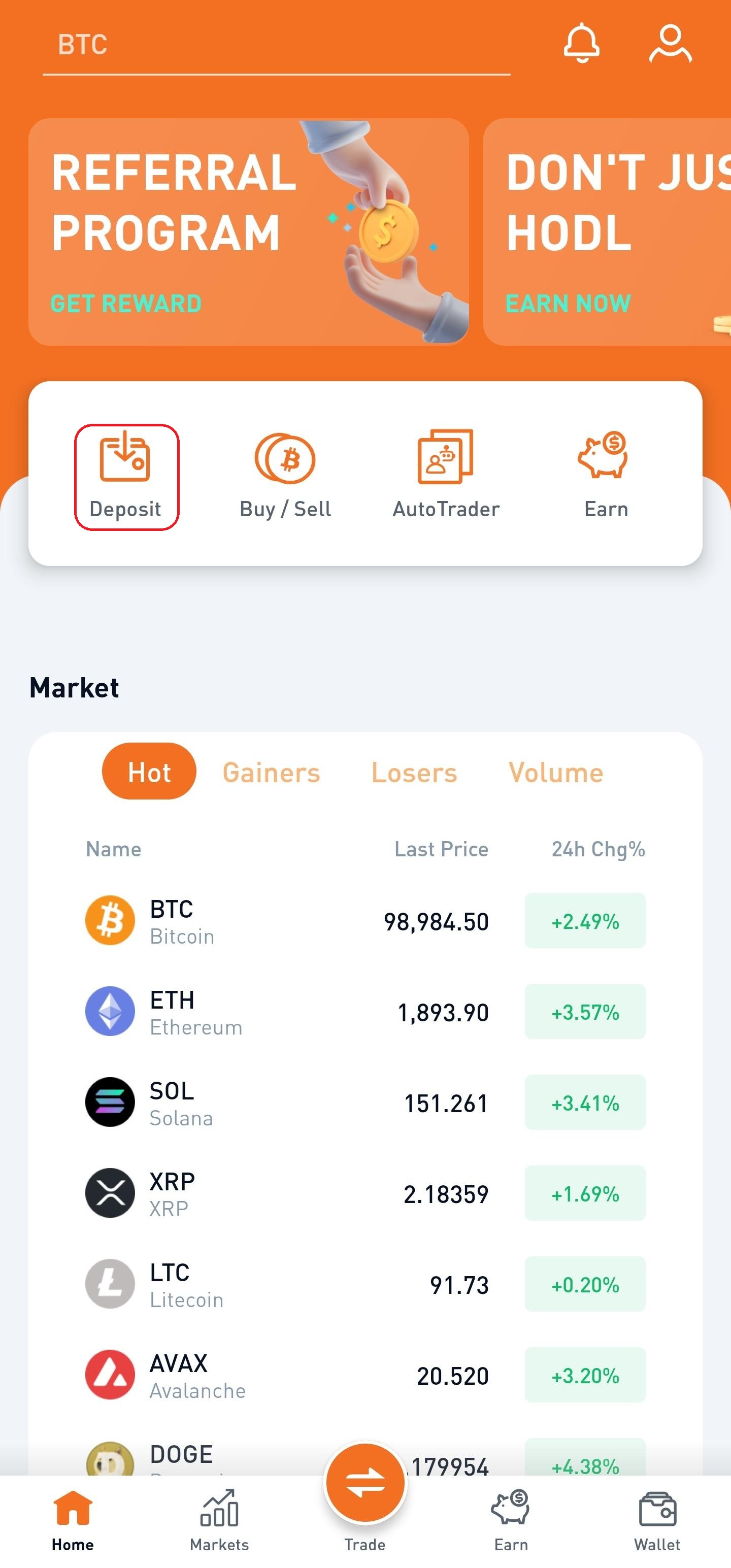731x1568 pixels.
Task: Open the Litecoin market row
Action: click(x=365, y=1284)
